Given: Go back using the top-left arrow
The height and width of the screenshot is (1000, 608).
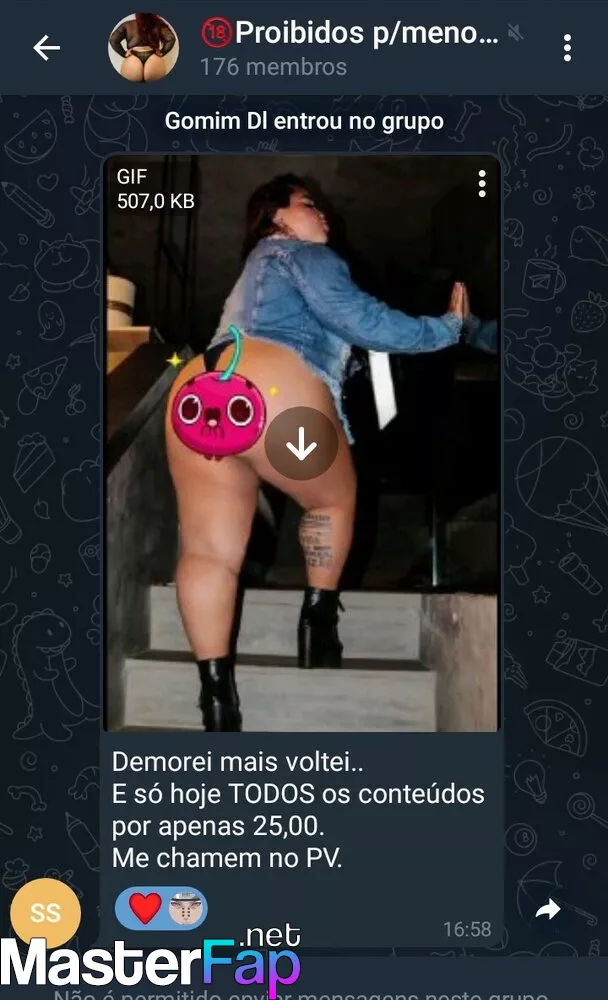Looking at the screenshot, I should pos(47,48).
